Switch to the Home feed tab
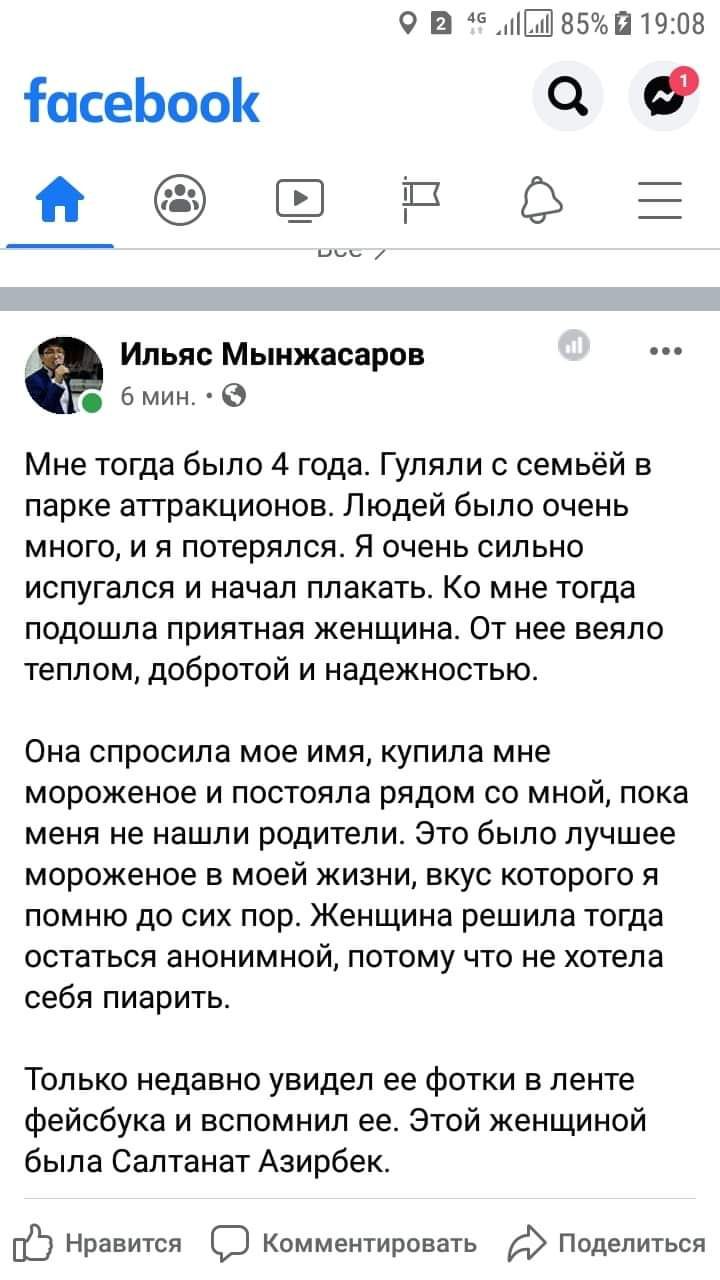The width and height of the screenshot is (720, 1280). [x=60, y=197]
